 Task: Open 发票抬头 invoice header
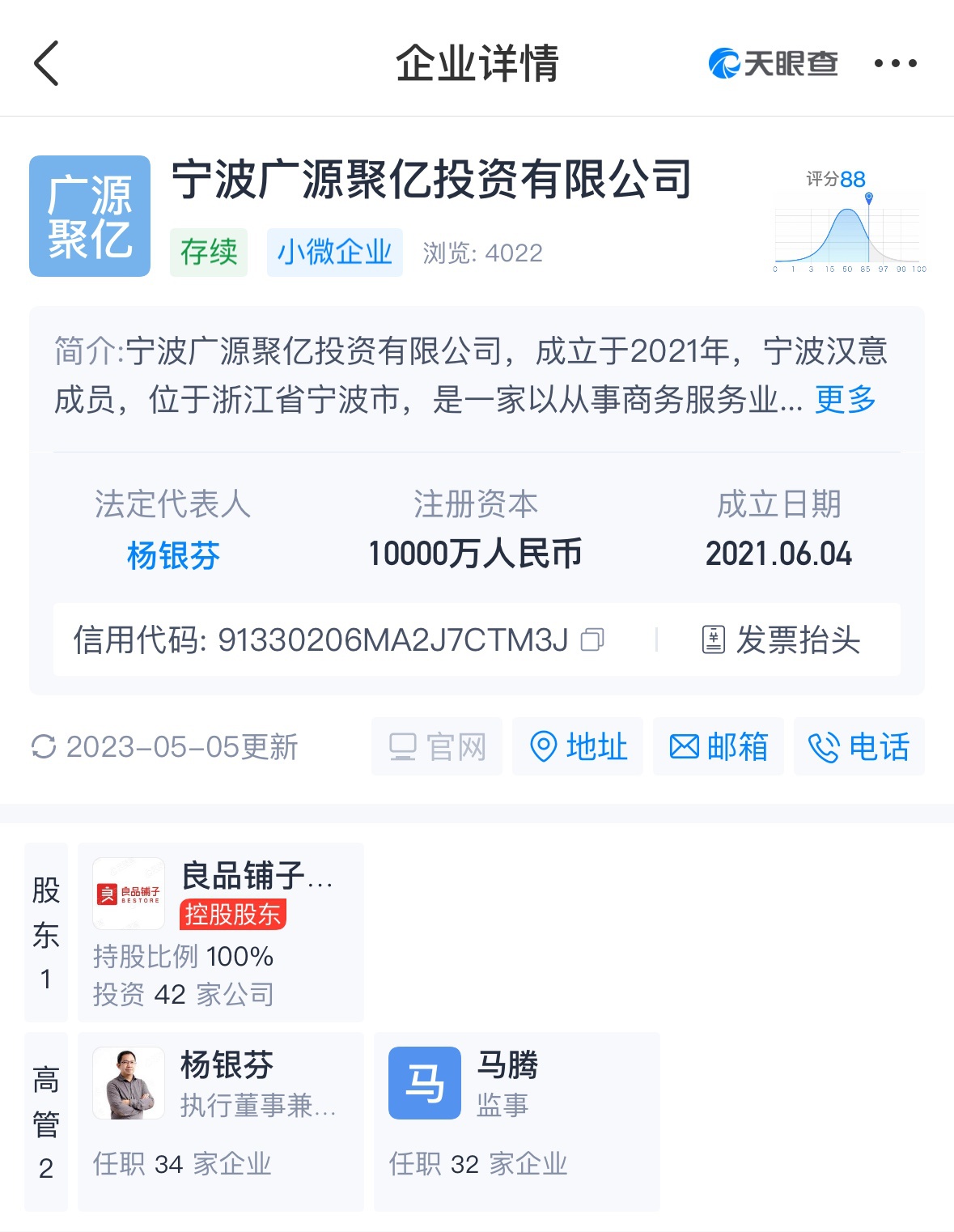coord(781,640)
